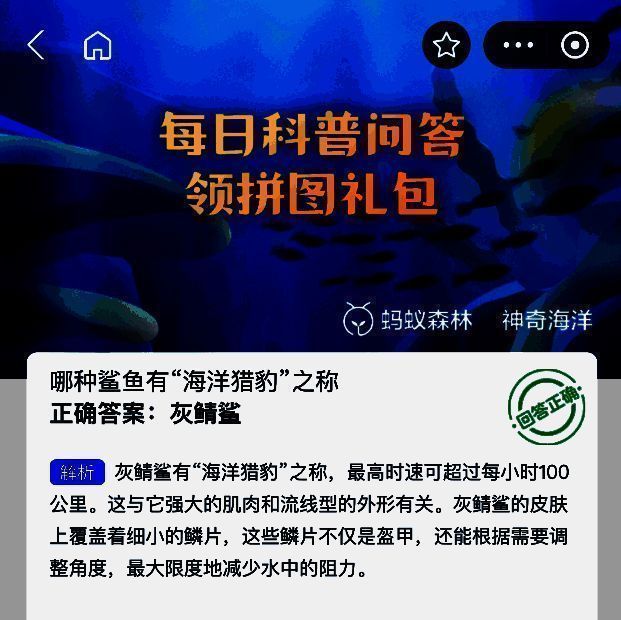Viewport: 621px width, 620px height.
Task: Go back using the top-left arrow
Action: click(x=37, y=45)
